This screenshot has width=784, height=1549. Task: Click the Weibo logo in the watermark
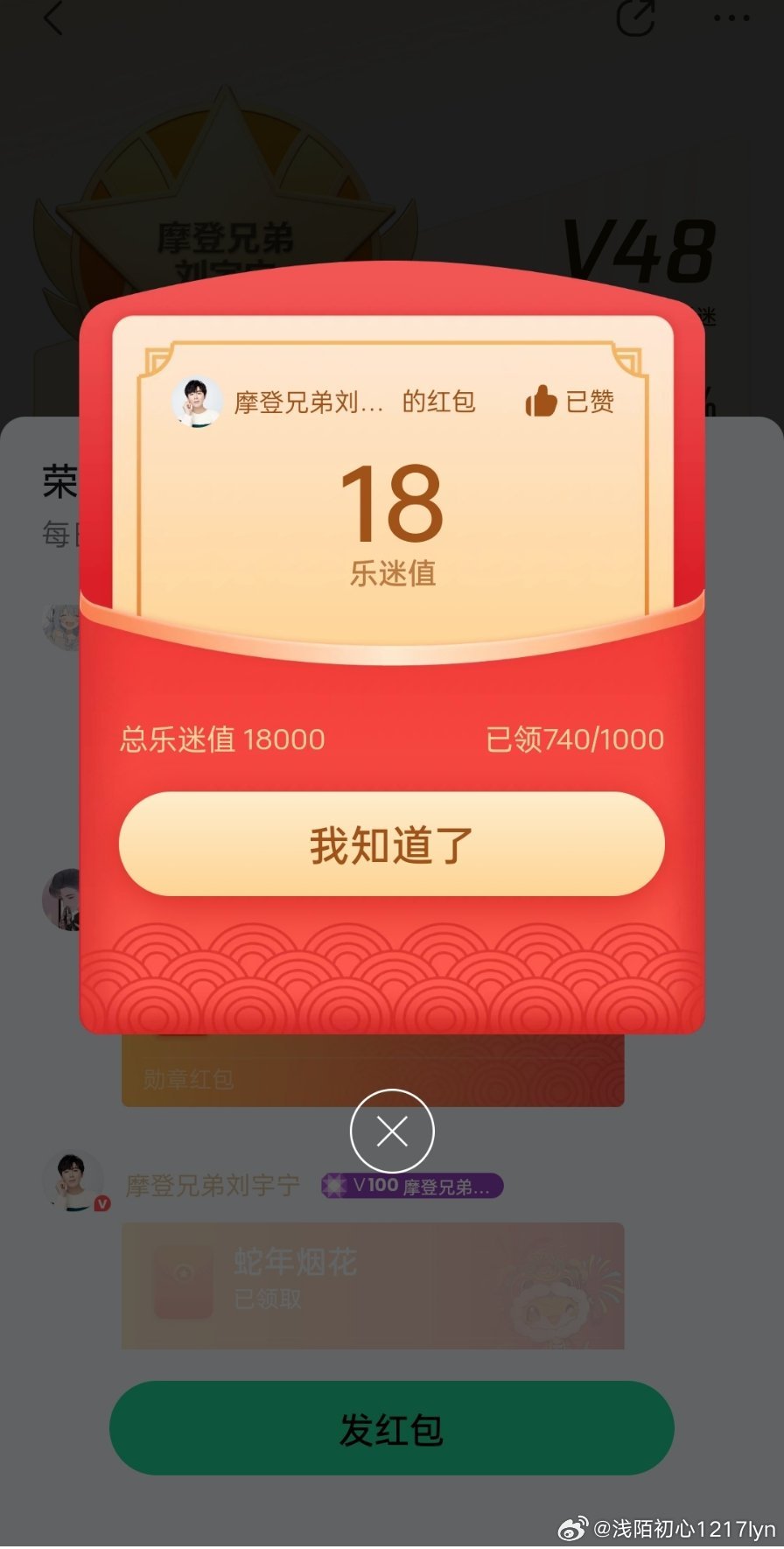(x=574, y=1526)
